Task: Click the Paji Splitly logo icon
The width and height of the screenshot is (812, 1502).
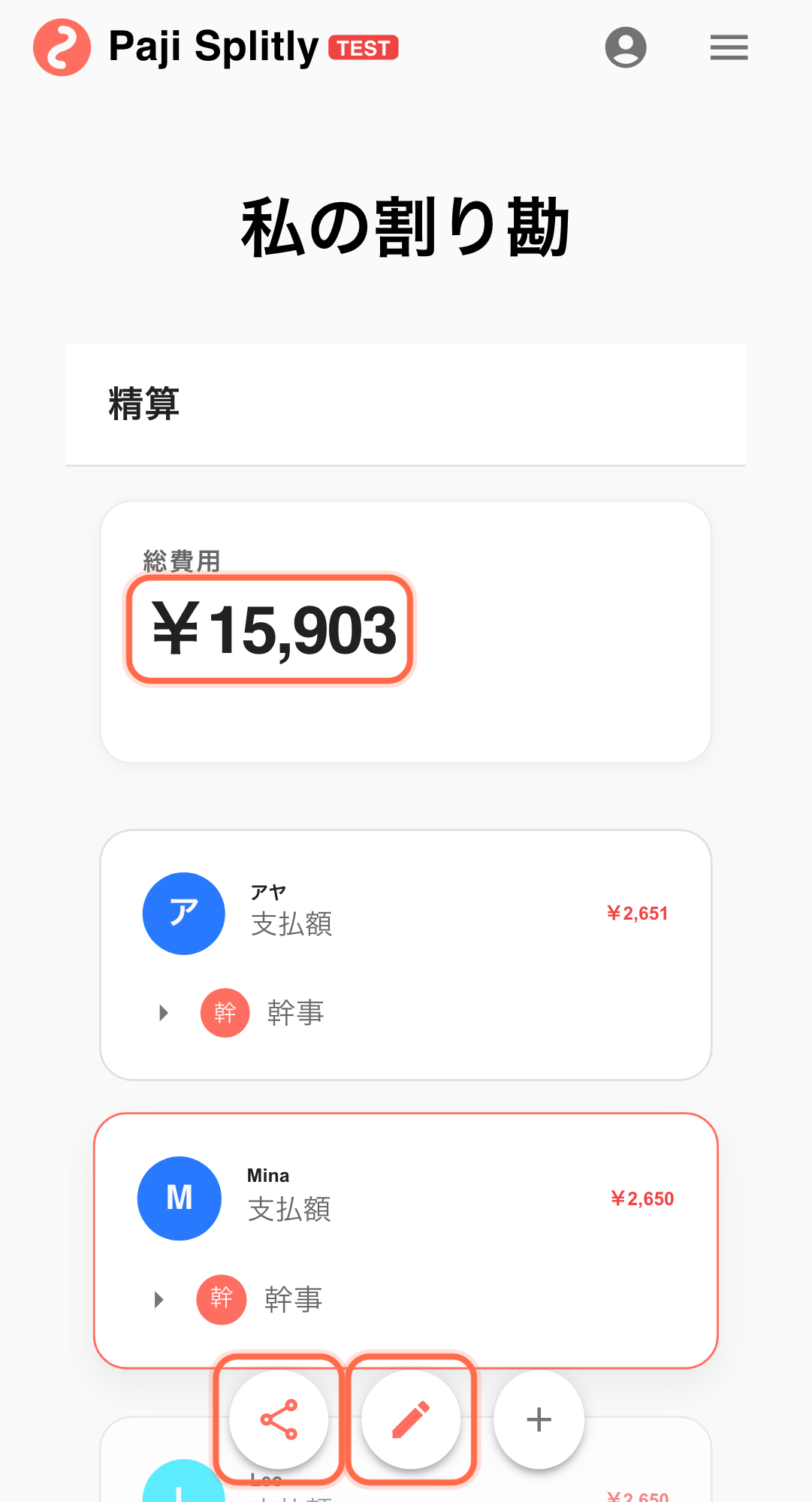Action: [62, 47]
